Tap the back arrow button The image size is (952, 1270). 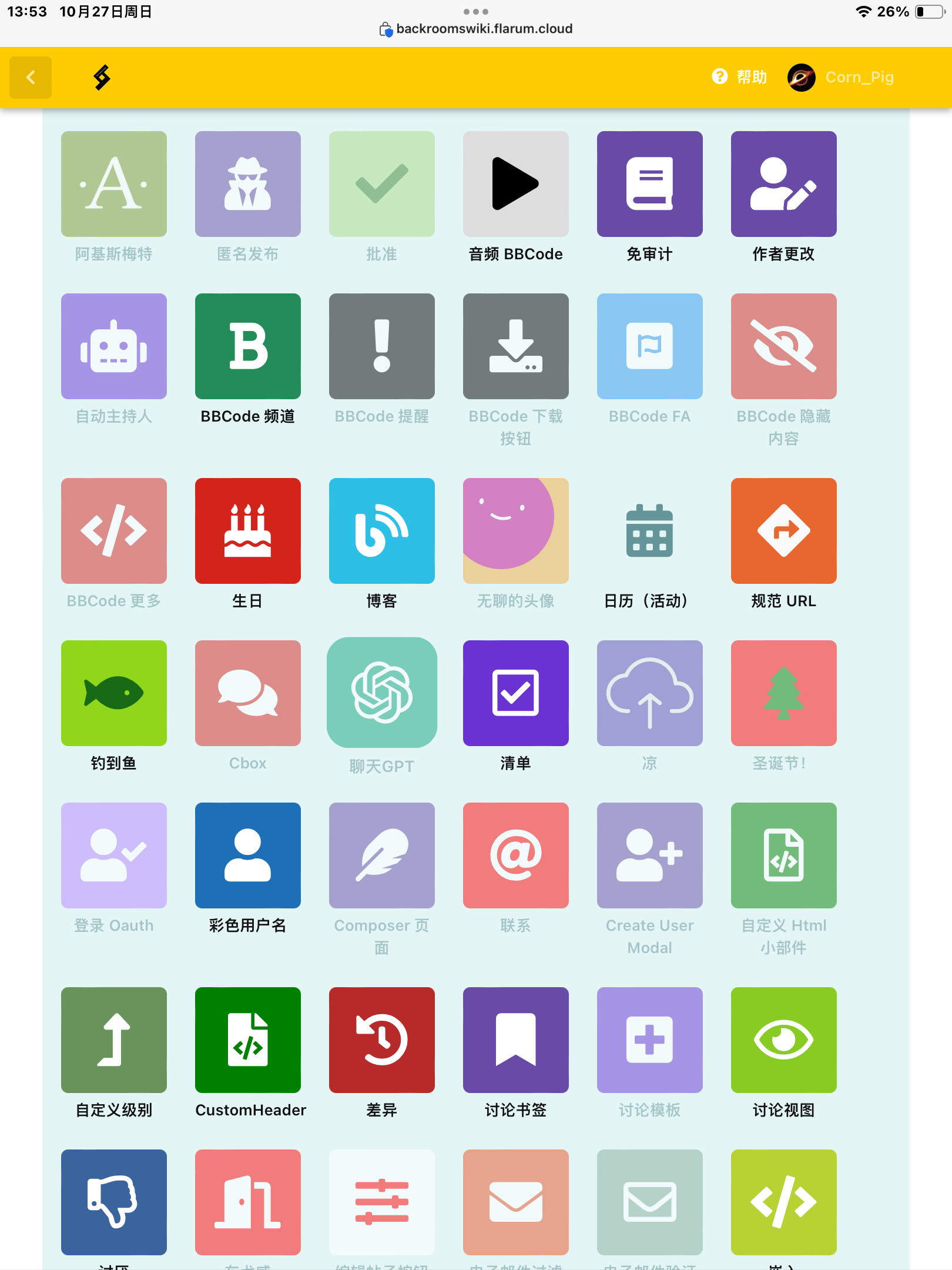tap(31, 78)
